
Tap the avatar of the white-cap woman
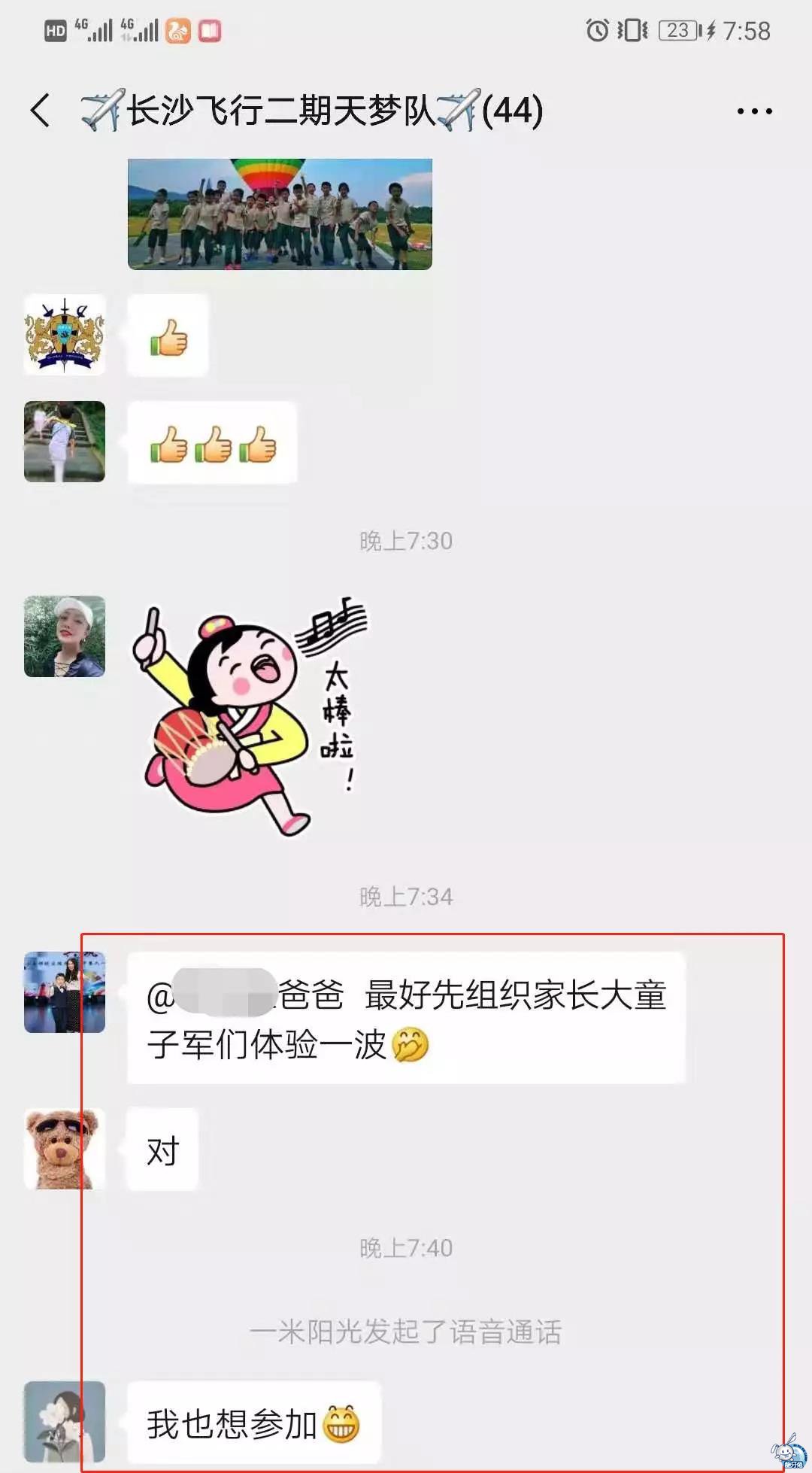65,636
